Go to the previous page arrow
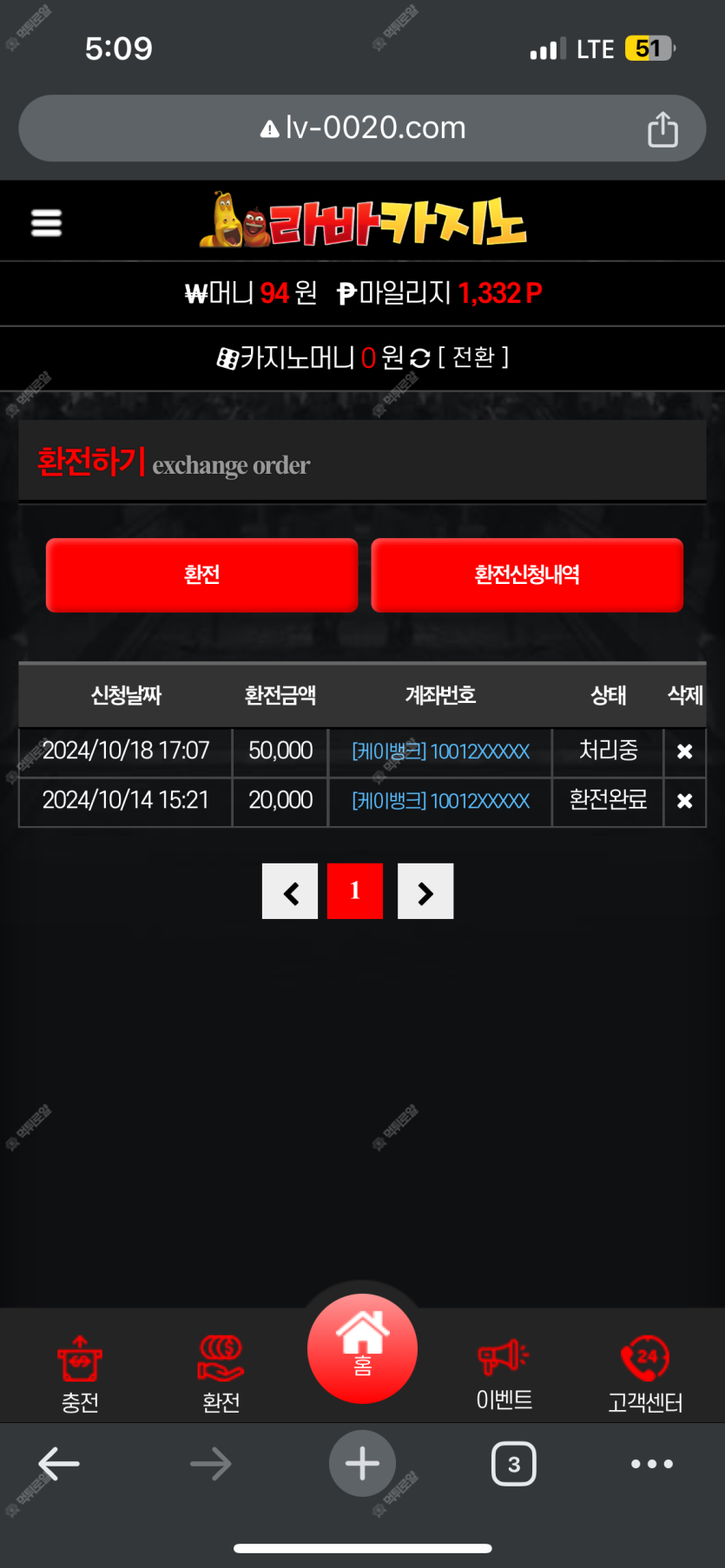The height and width of the screenshot is (1568, 725). tap(290, 891)
